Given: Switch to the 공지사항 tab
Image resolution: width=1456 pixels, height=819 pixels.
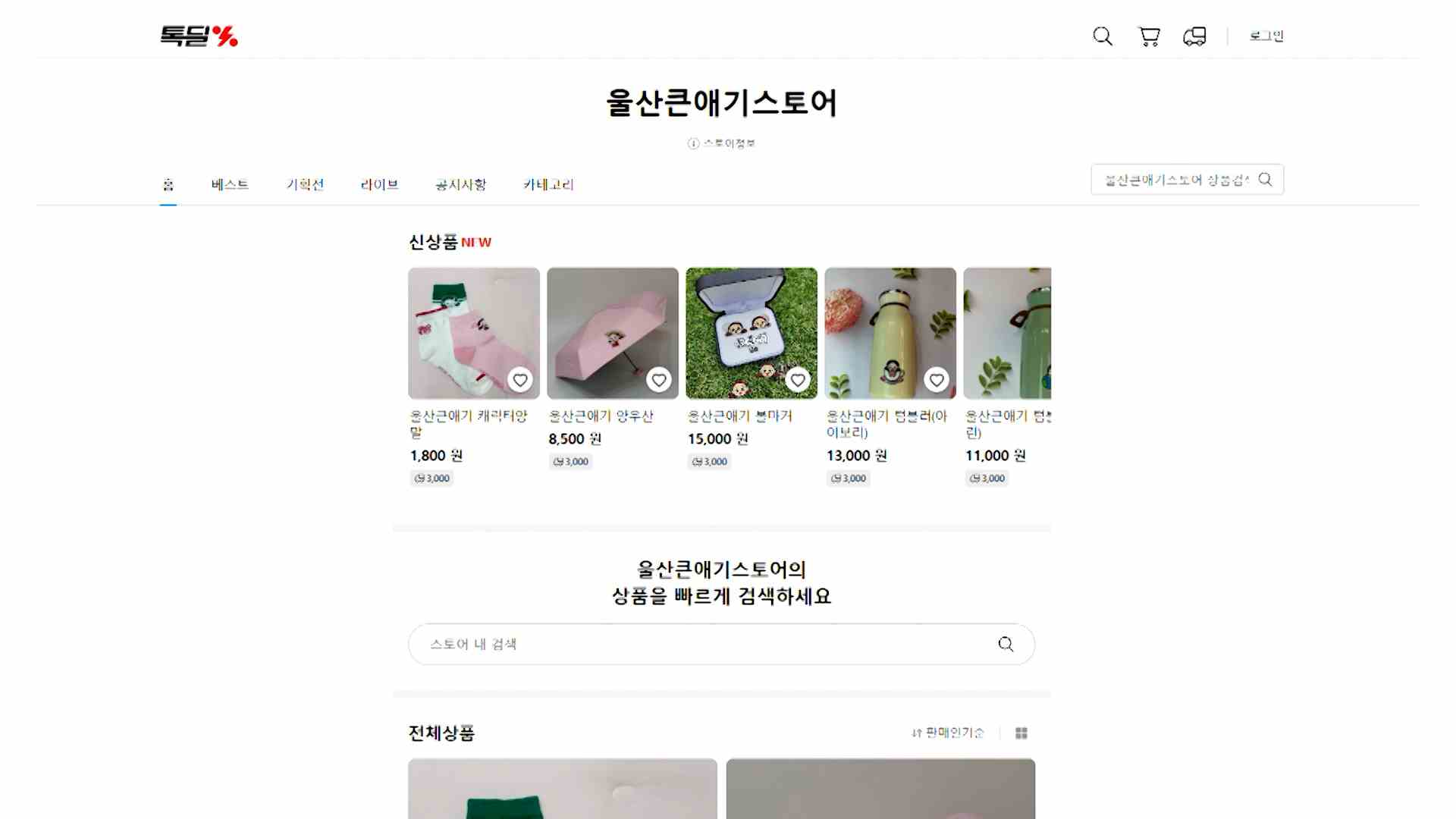Looking at the screenshot, I should 460,184.
